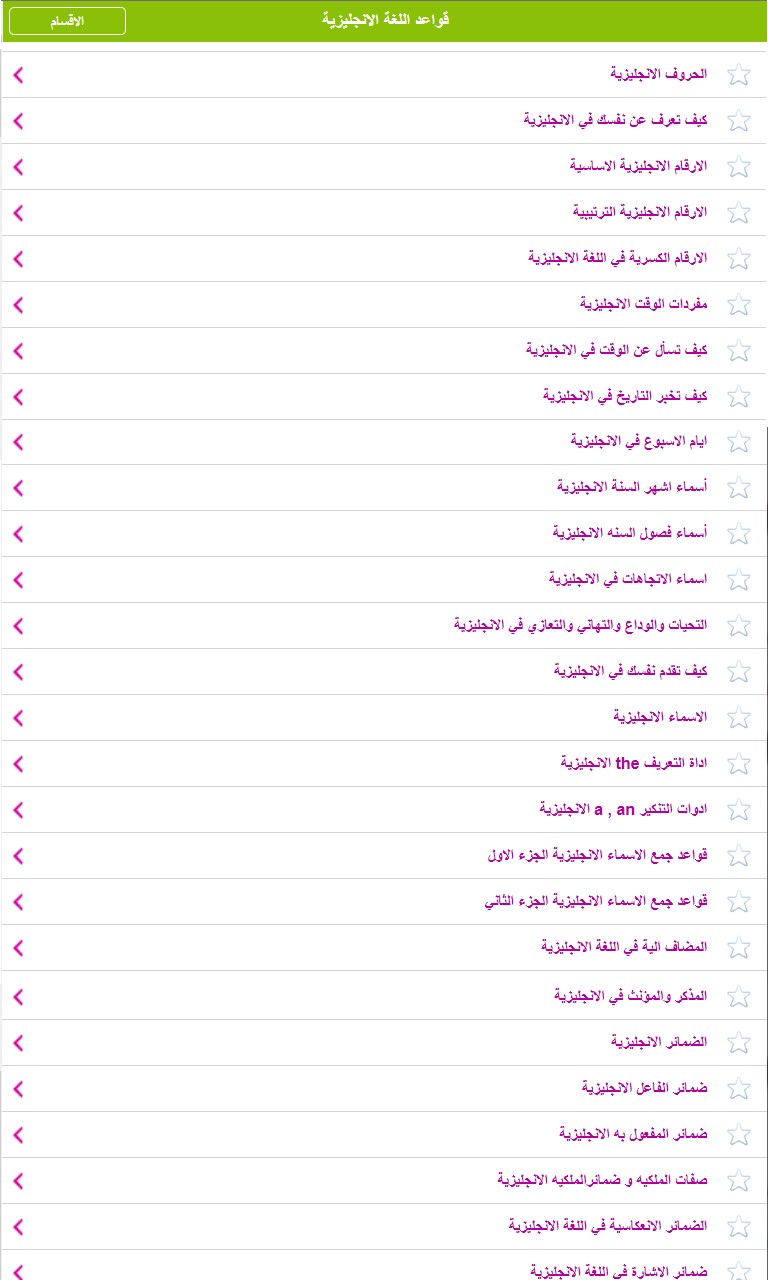Open الارقام الانجليزية الاساسية lesson
Viewport: 768px width, 1280px height.
click(x=638, y=166)
